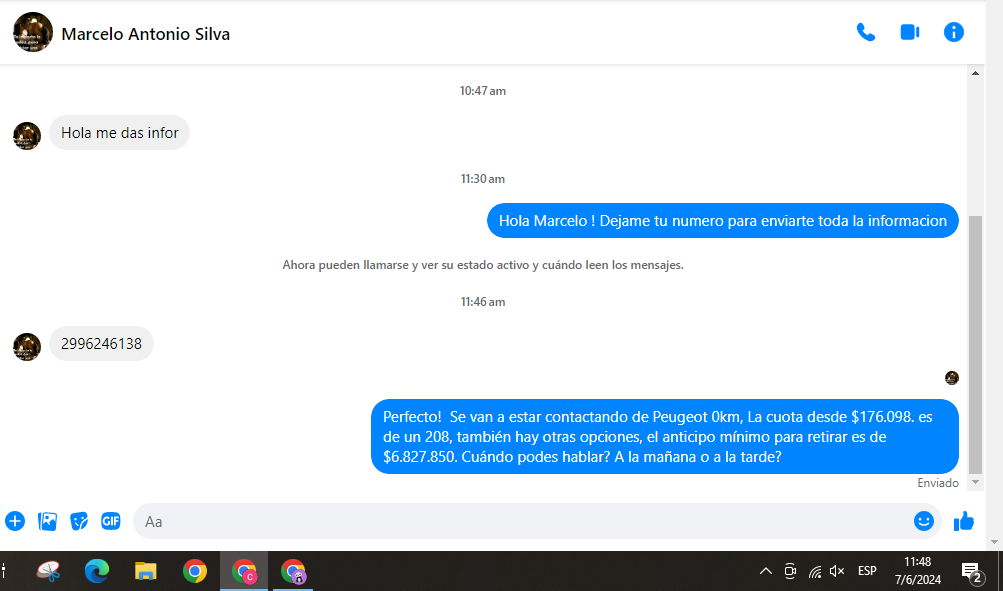Image resolution: width=1003 pixels, height=591 pixels.
Task: Start a voice call with Marcelo
Action: pos(866,32)
